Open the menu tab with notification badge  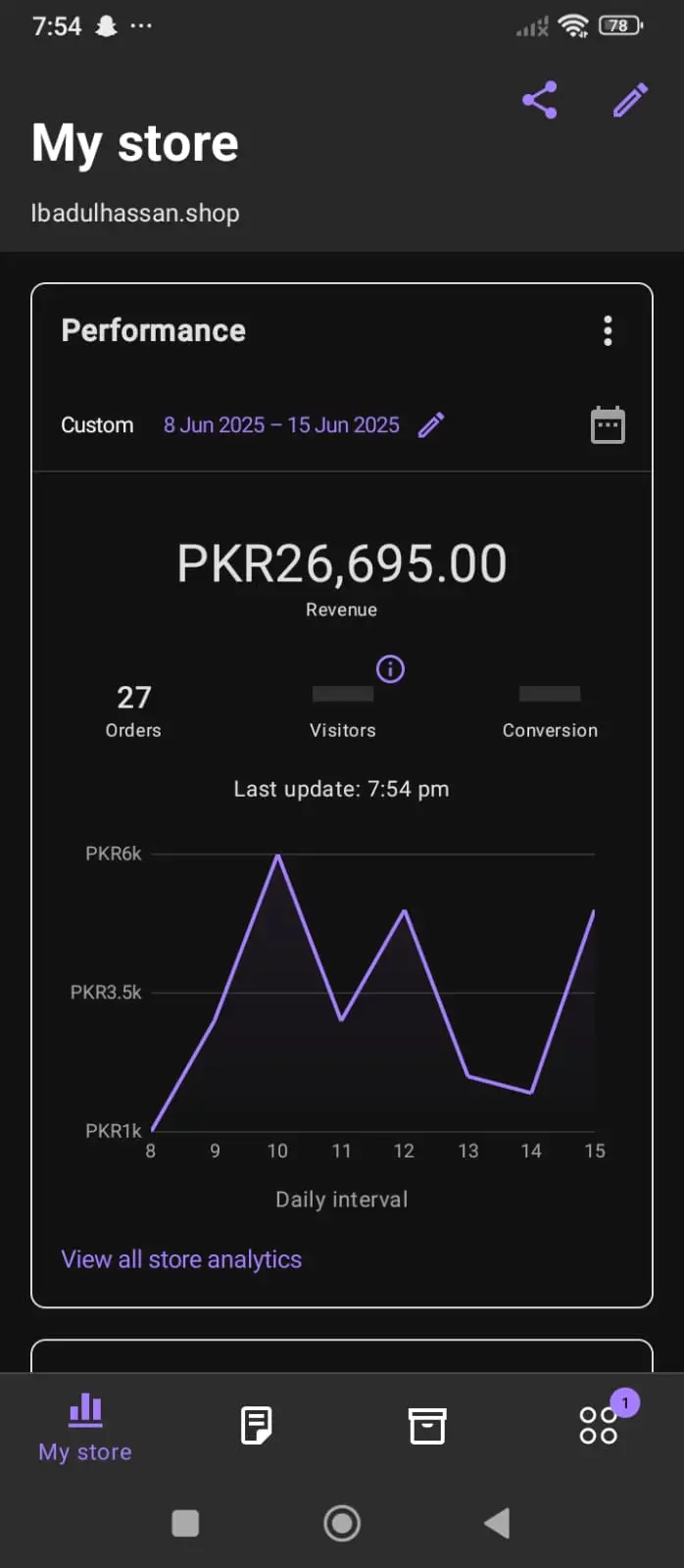pyautogui.click(x=599, y=1425)
